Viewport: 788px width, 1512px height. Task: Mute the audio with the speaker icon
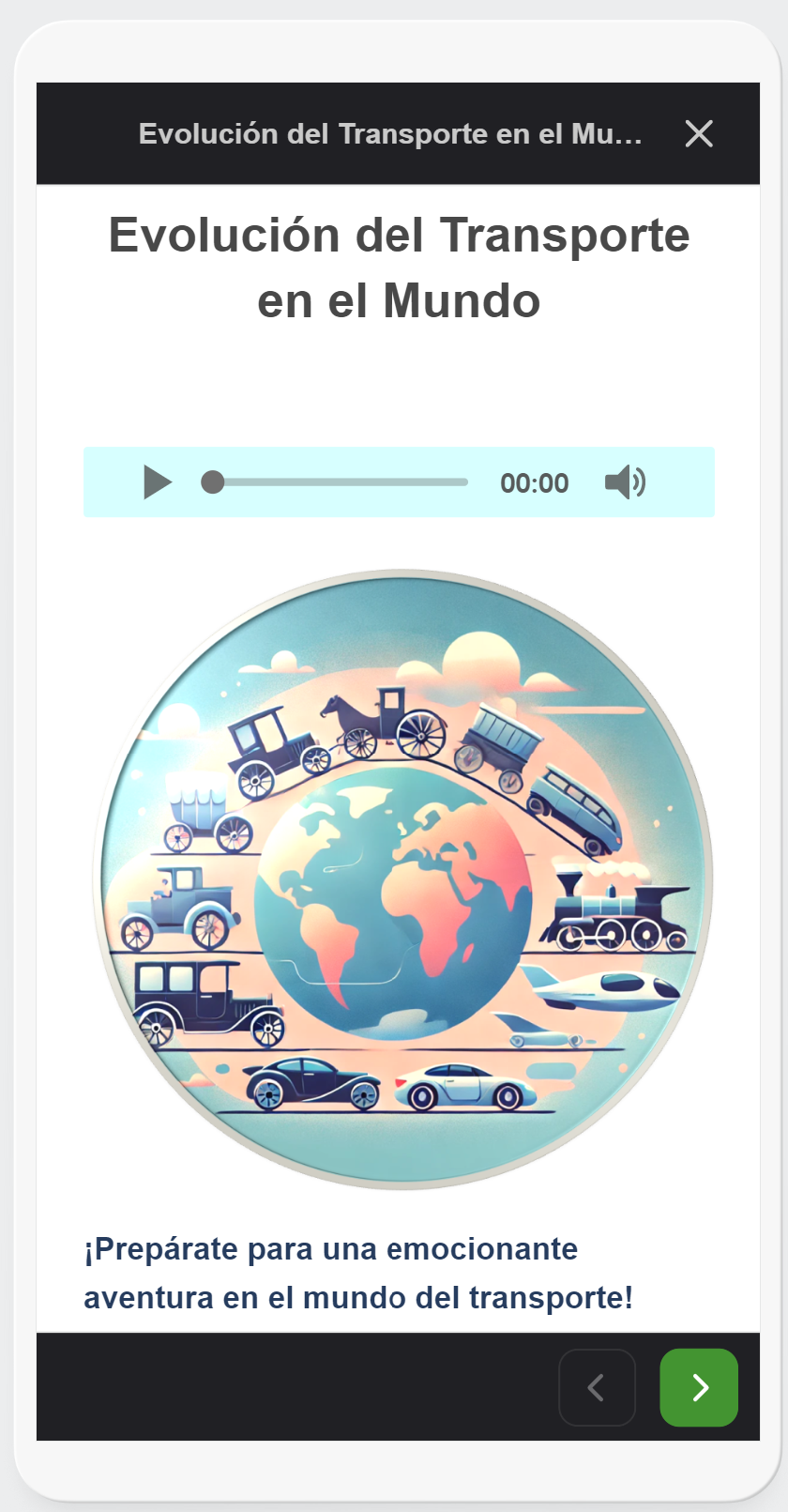(x=625, y=482)
